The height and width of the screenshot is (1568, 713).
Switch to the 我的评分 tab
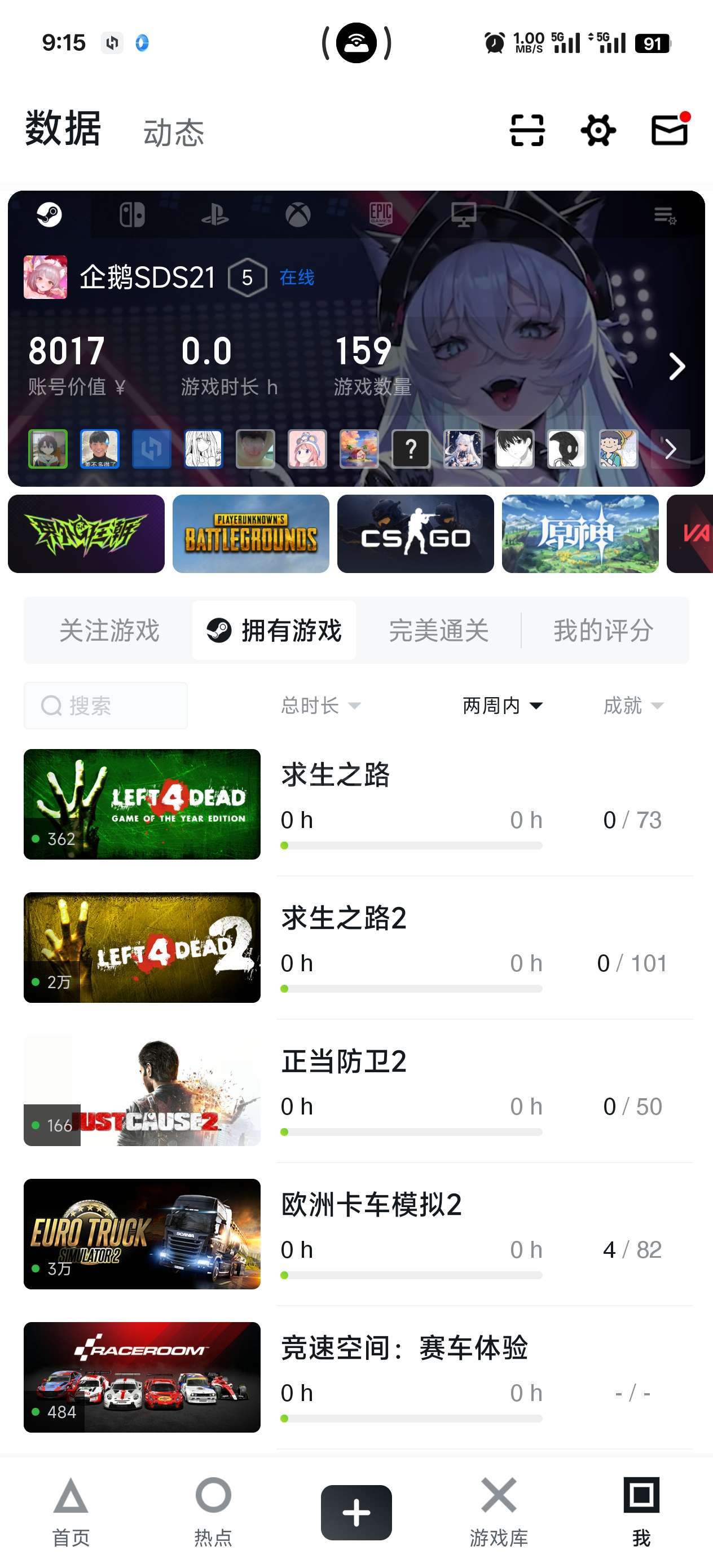pos(603,631)
